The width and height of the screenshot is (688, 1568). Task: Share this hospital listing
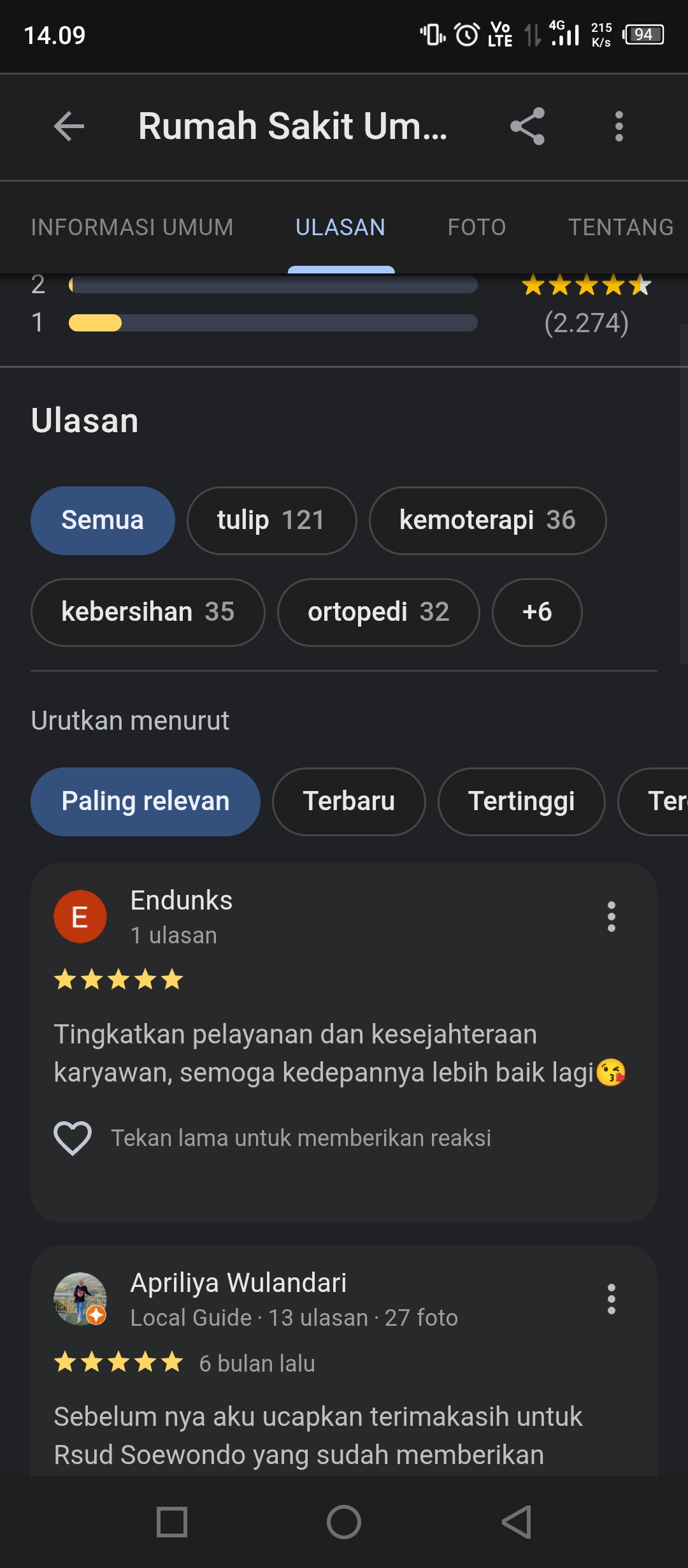tap(527, 126)
